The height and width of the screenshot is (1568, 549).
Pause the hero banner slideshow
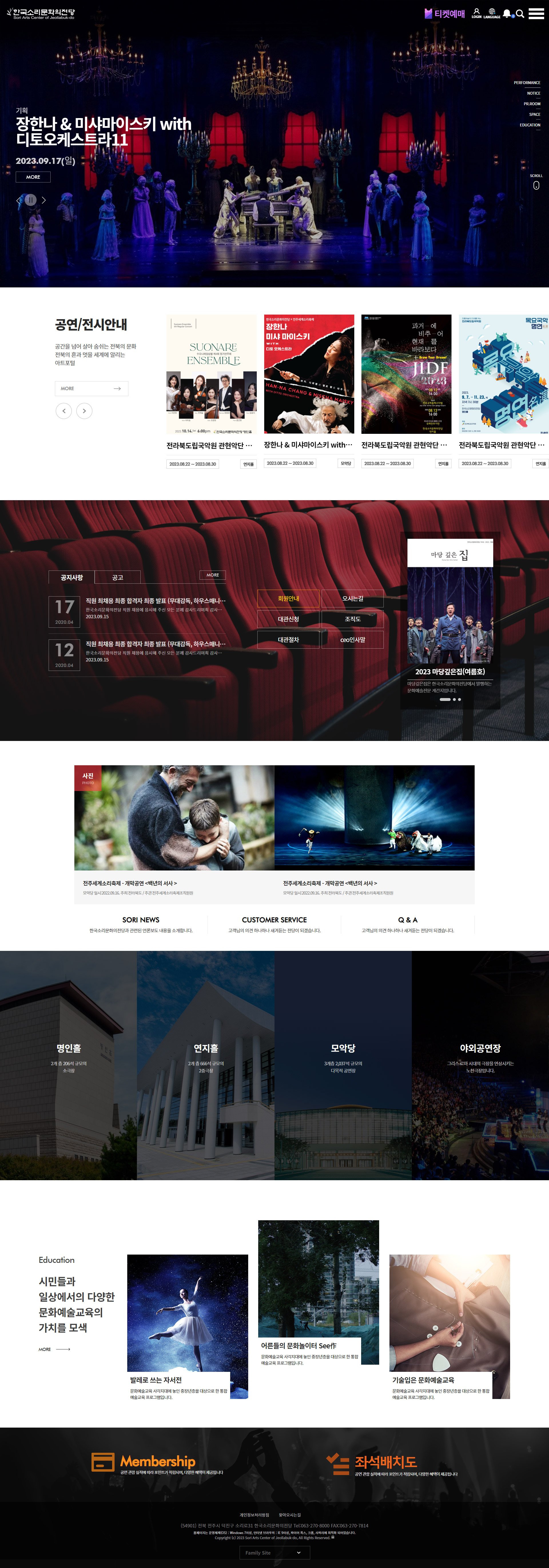(30, 200)
